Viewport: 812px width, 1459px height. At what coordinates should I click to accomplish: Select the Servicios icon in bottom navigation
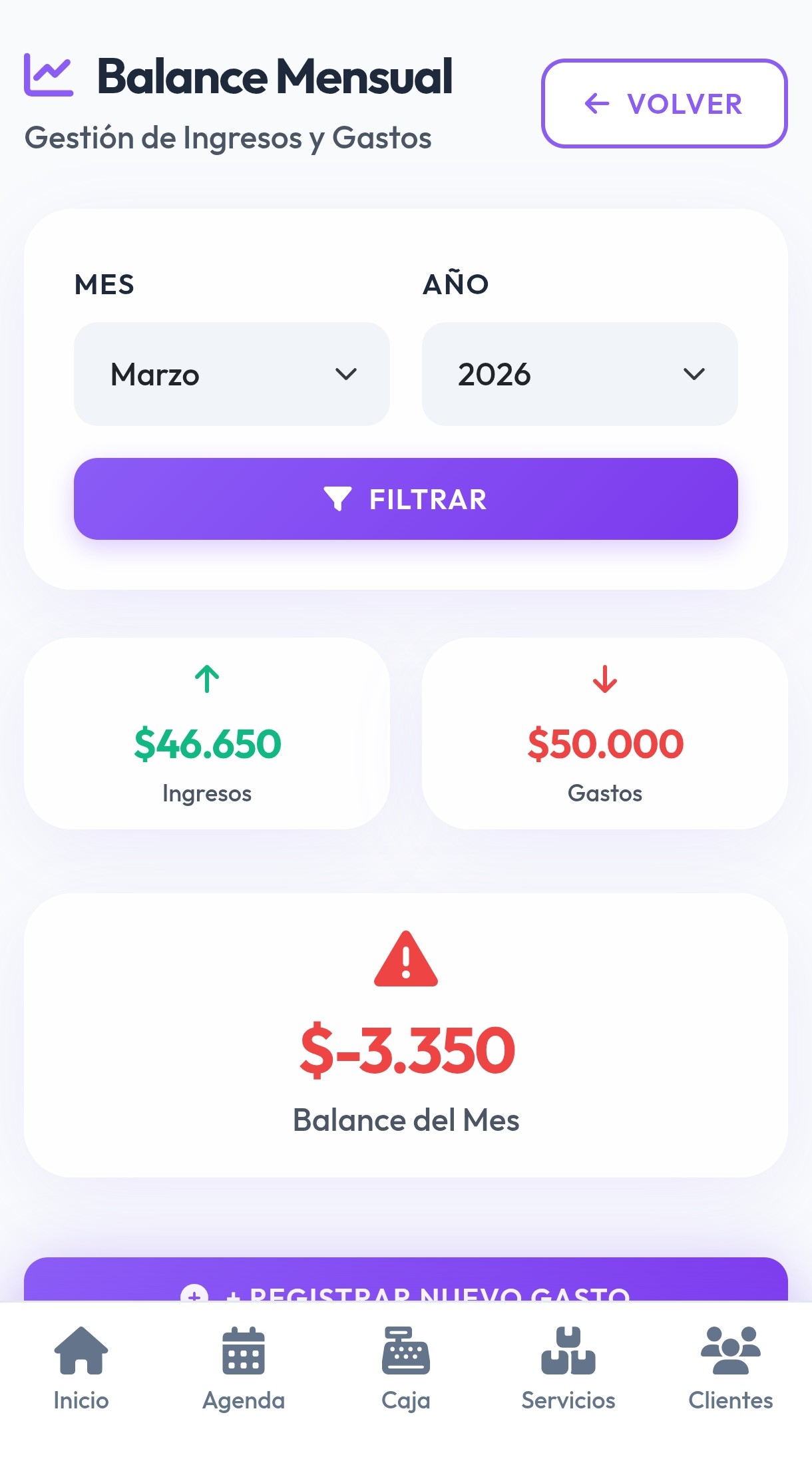568,1353
